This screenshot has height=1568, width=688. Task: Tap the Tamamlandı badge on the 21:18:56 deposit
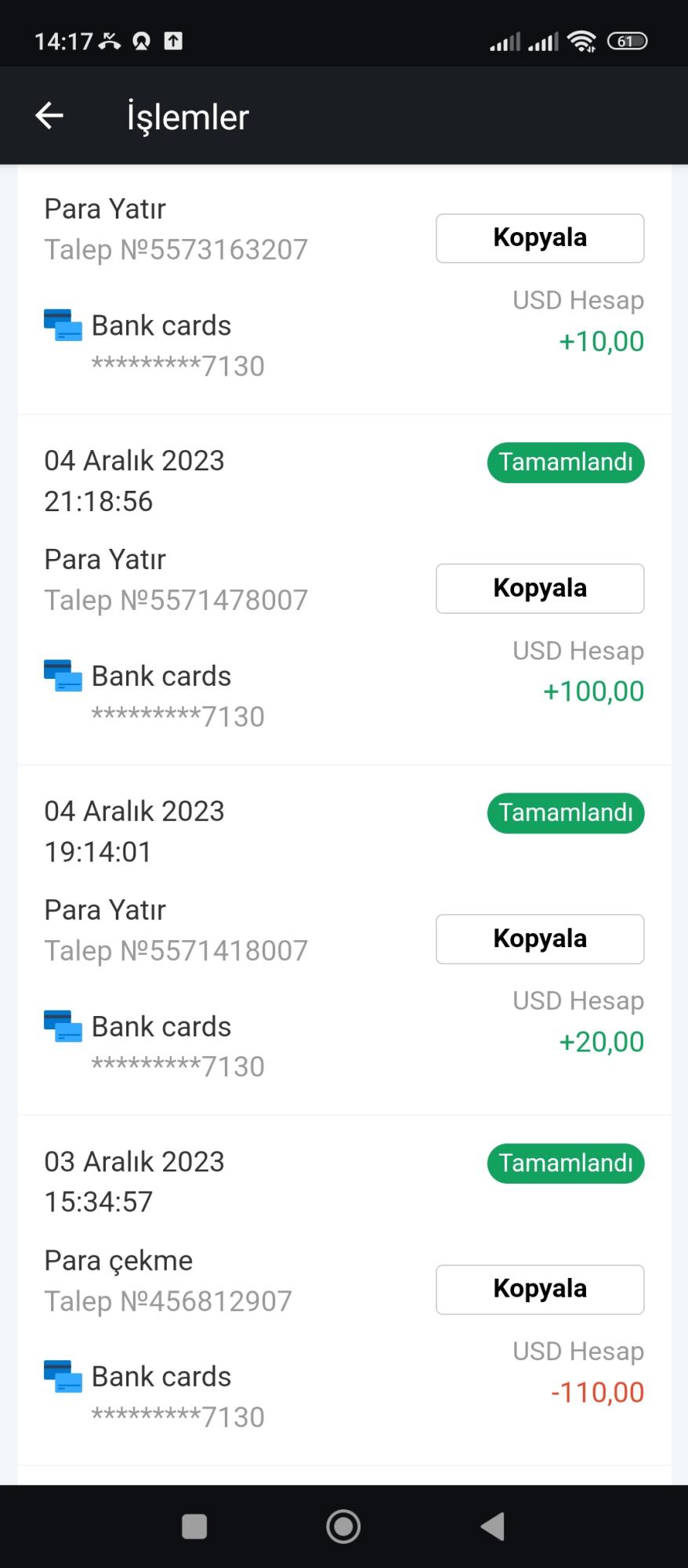[565, 463]
